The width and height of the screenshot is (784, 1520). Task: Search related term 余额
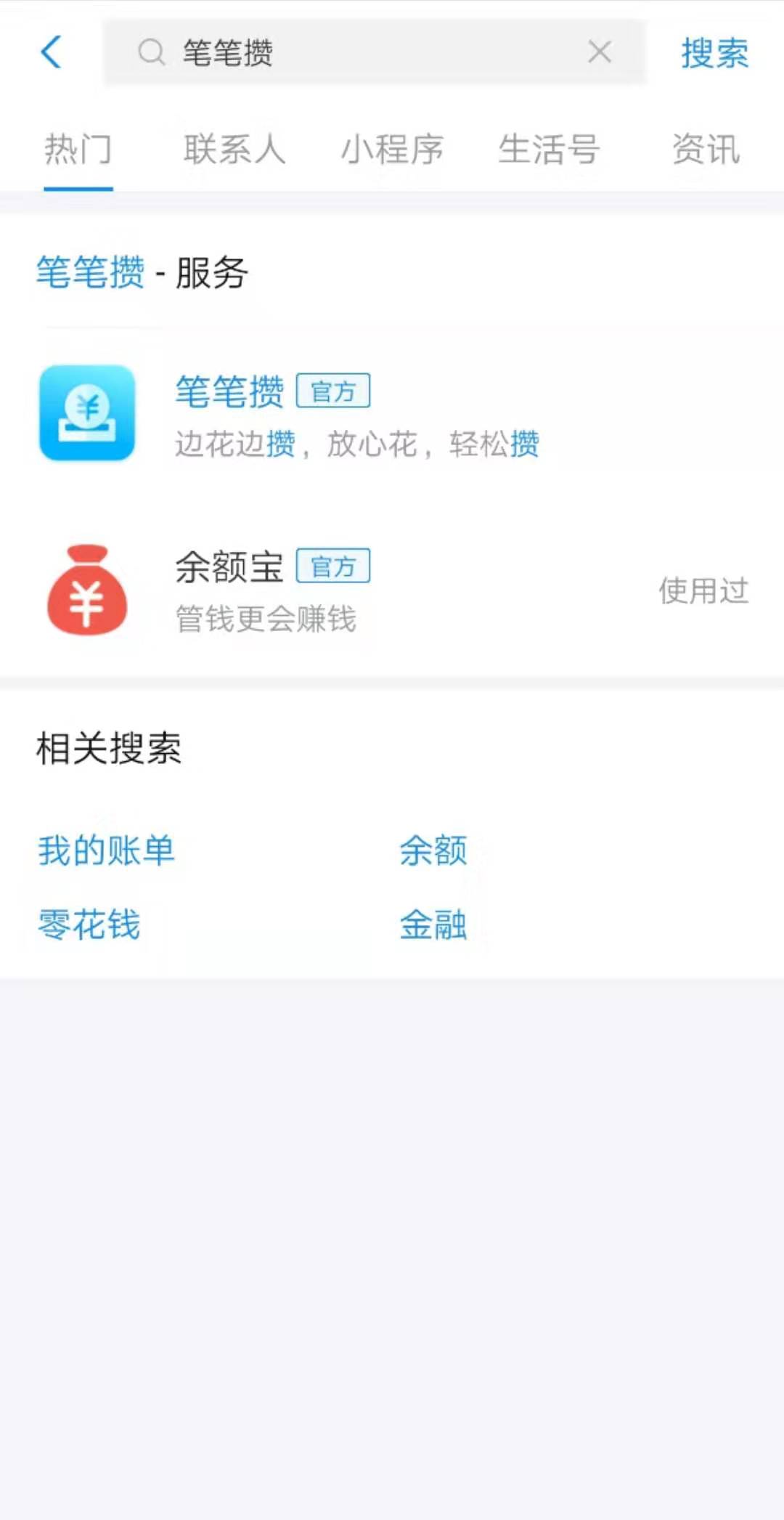433,850
